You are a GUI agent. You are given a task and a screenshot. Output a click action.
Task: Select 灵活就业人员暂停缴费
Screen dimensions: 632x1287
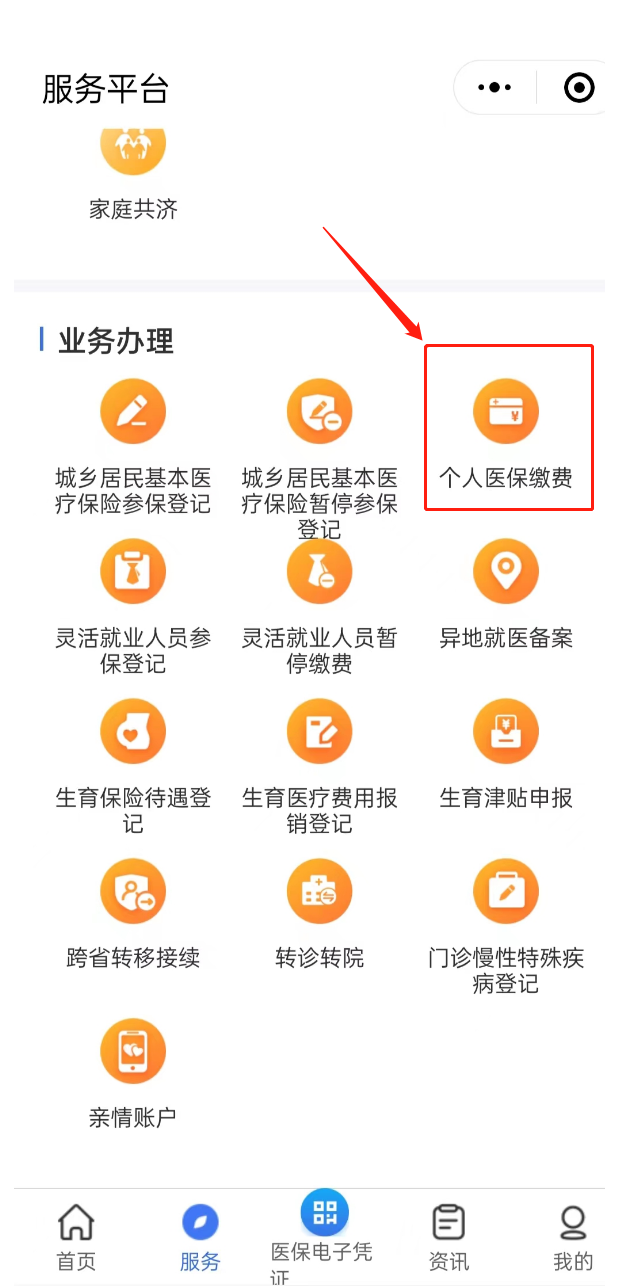pyautogui.click(x=320, y=607)
